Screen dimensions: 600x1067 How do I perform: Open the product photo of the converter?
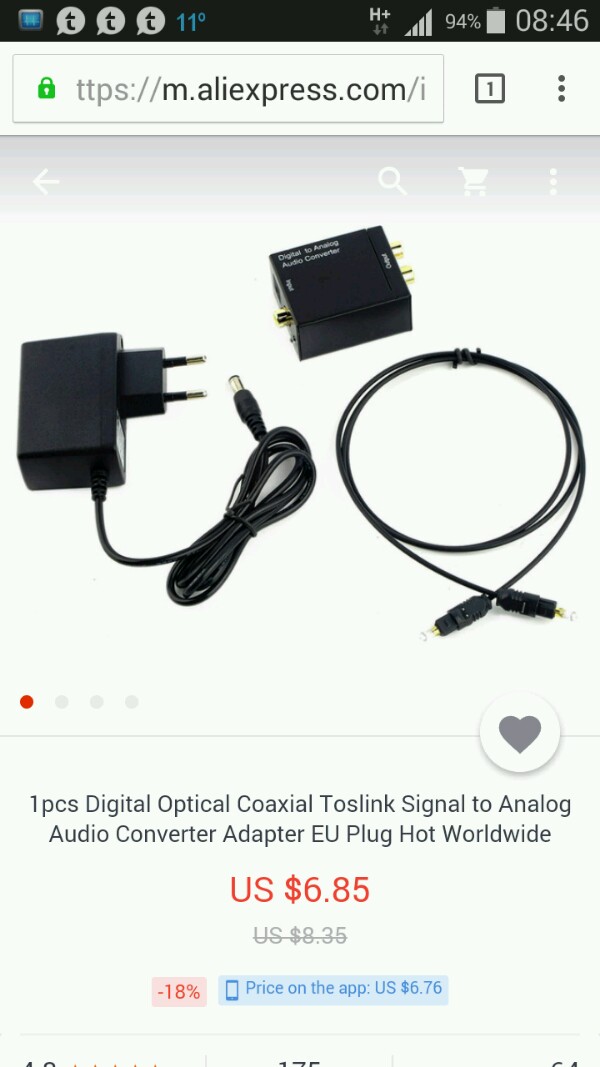(x=300, y=436)
